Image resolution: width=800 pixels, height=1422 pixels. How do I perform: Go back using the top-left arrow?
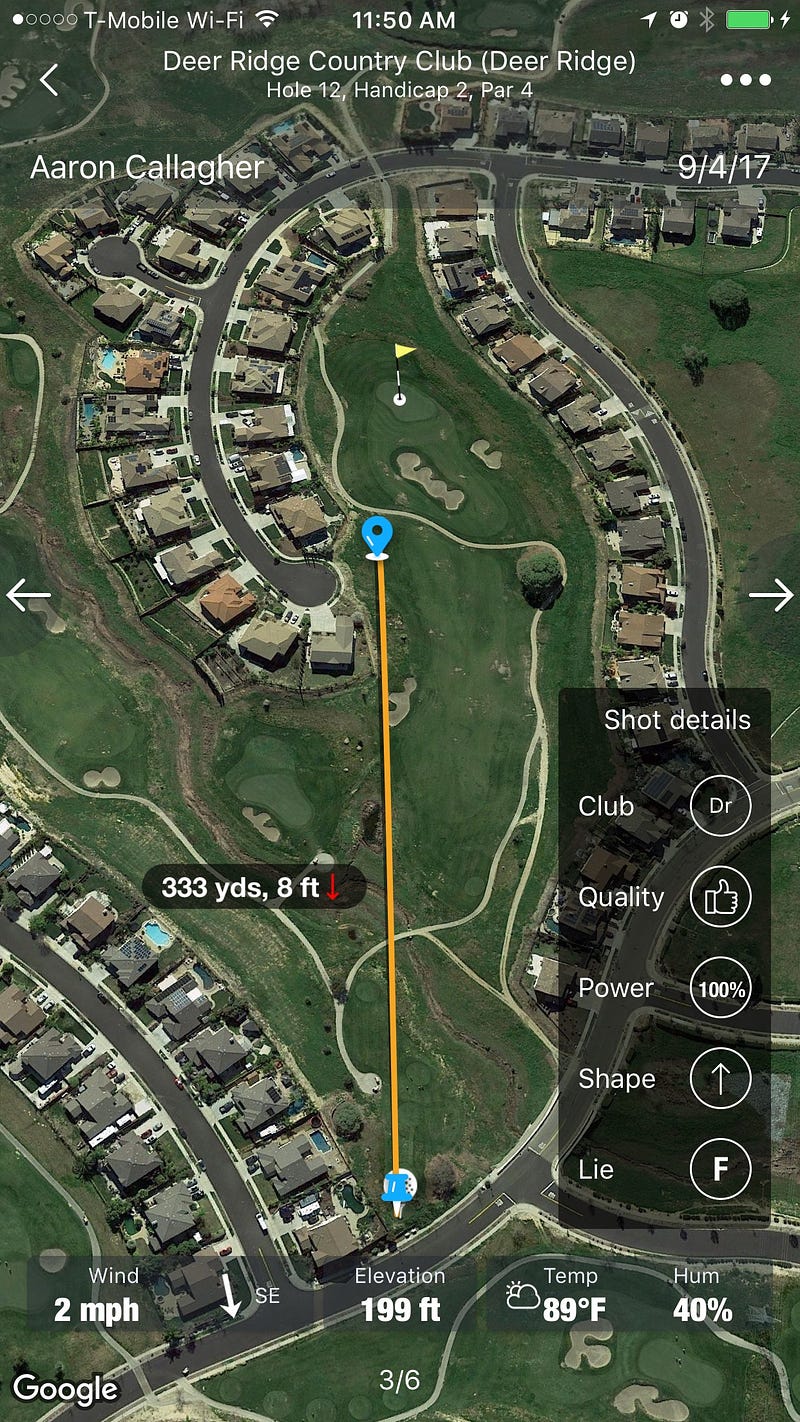[x=49, y=80]
